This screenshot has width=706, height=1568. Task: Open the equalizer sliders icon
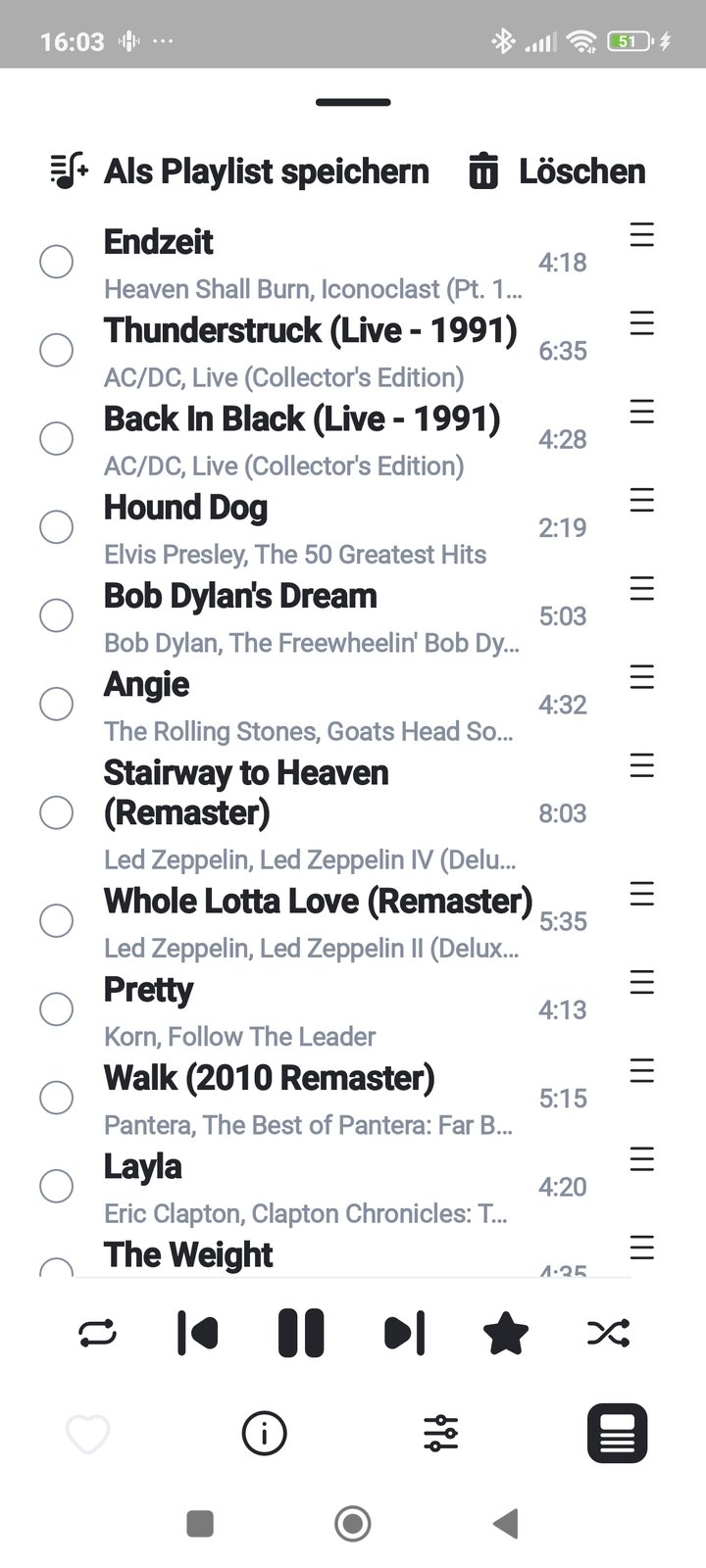click(440, 1434)
